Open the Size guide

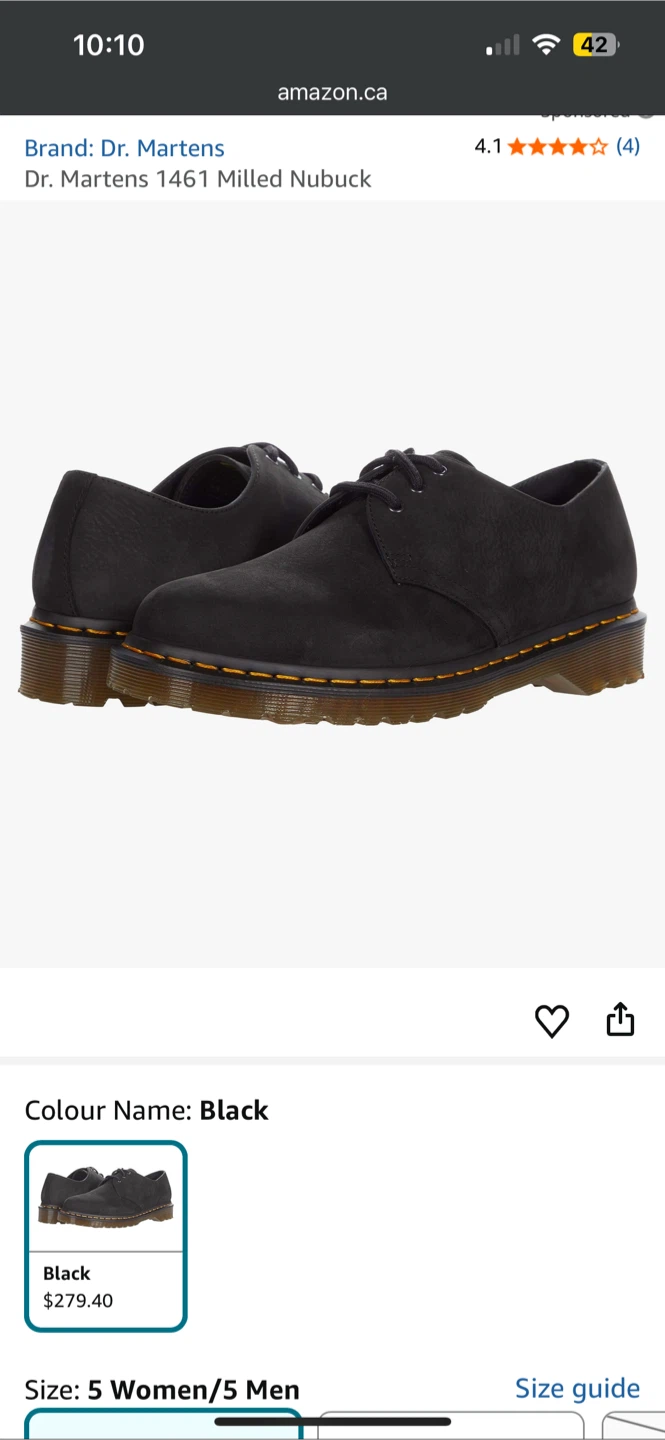(577, 1388)
